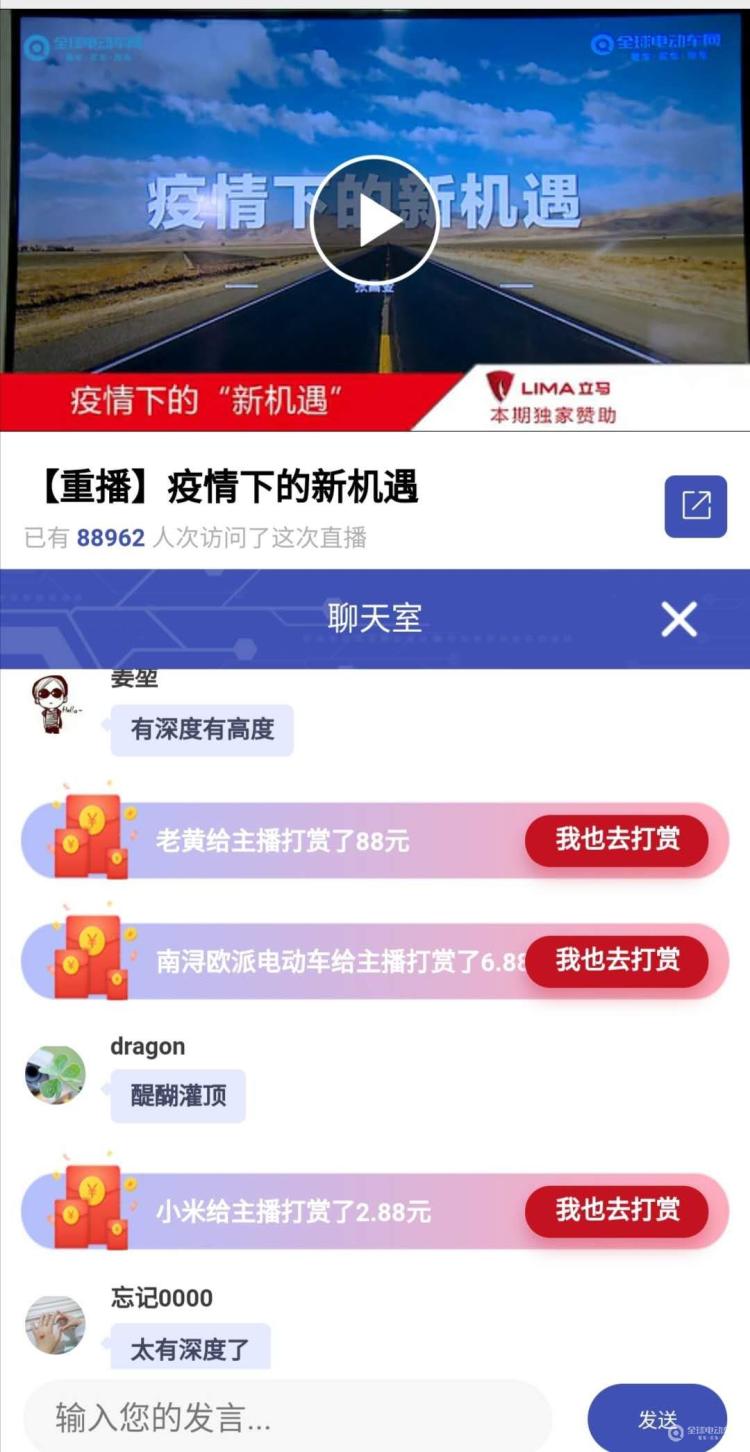Image resolution: width=750 pixels, height=1452 pixels.
Task: Tap 我也去打赏 next to 老黄's tip
Action: [617, 840]
